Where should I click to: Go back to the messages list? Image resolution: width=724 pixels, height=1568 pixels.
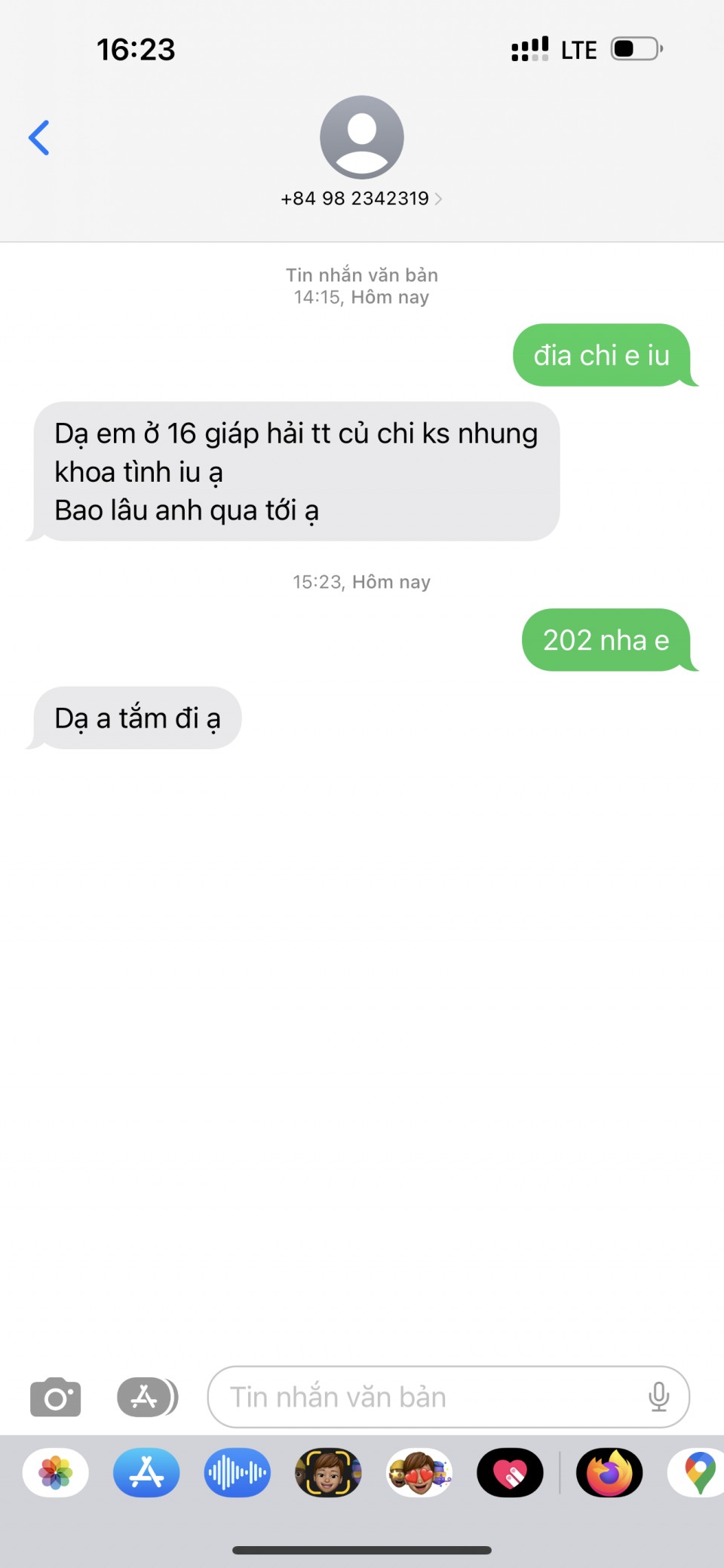pyautogui.click(x=39, y=138)
